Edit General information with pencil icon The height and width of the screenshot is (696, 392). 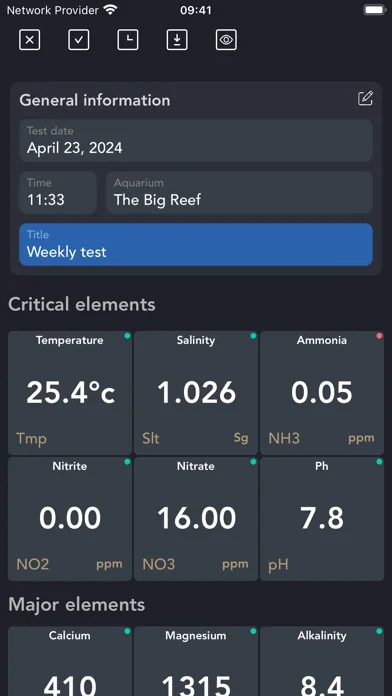pos(365,99)
